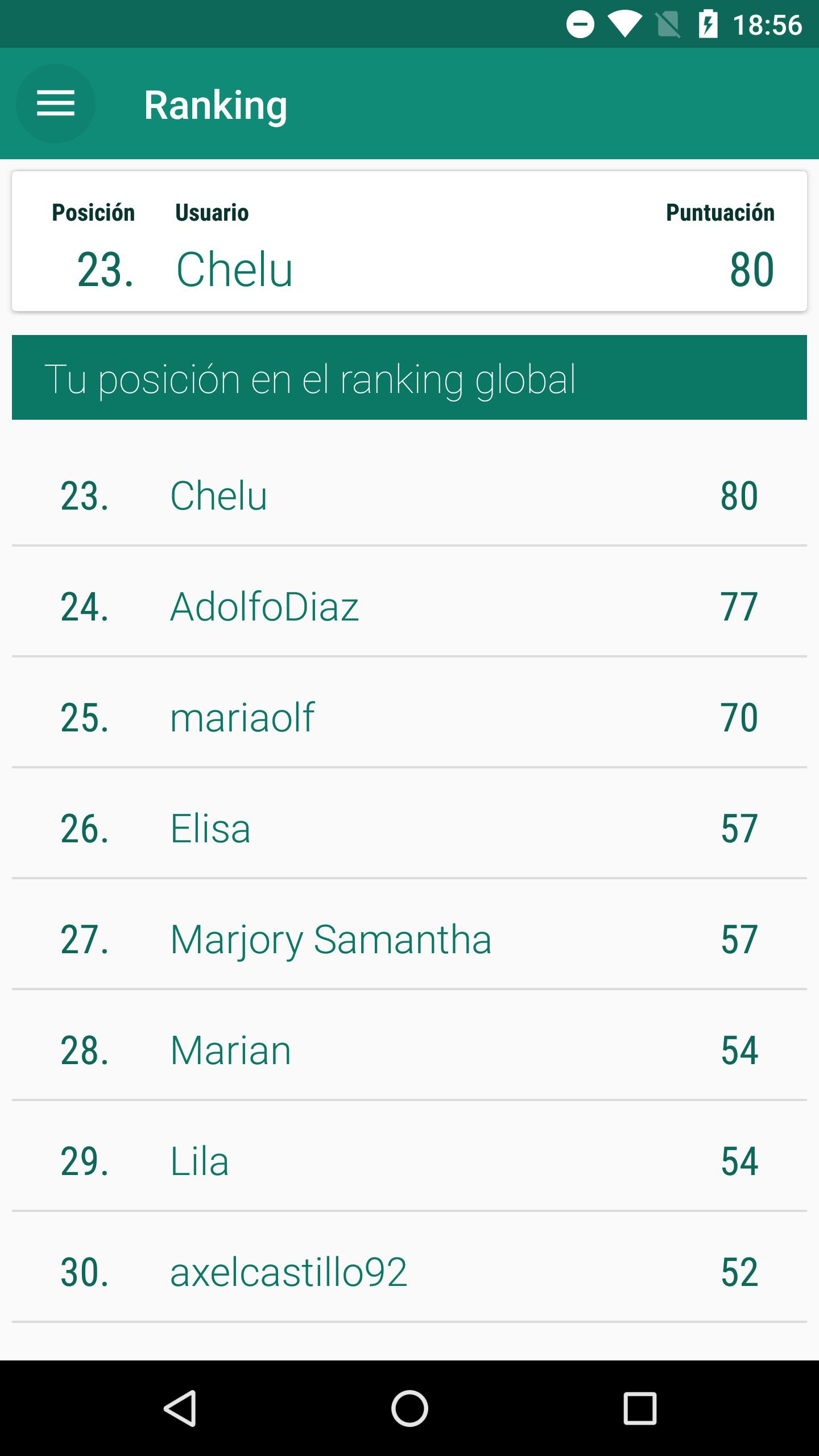Tap the system back button
This screenshot has width=819, height=1456.
pos(180,1408)
